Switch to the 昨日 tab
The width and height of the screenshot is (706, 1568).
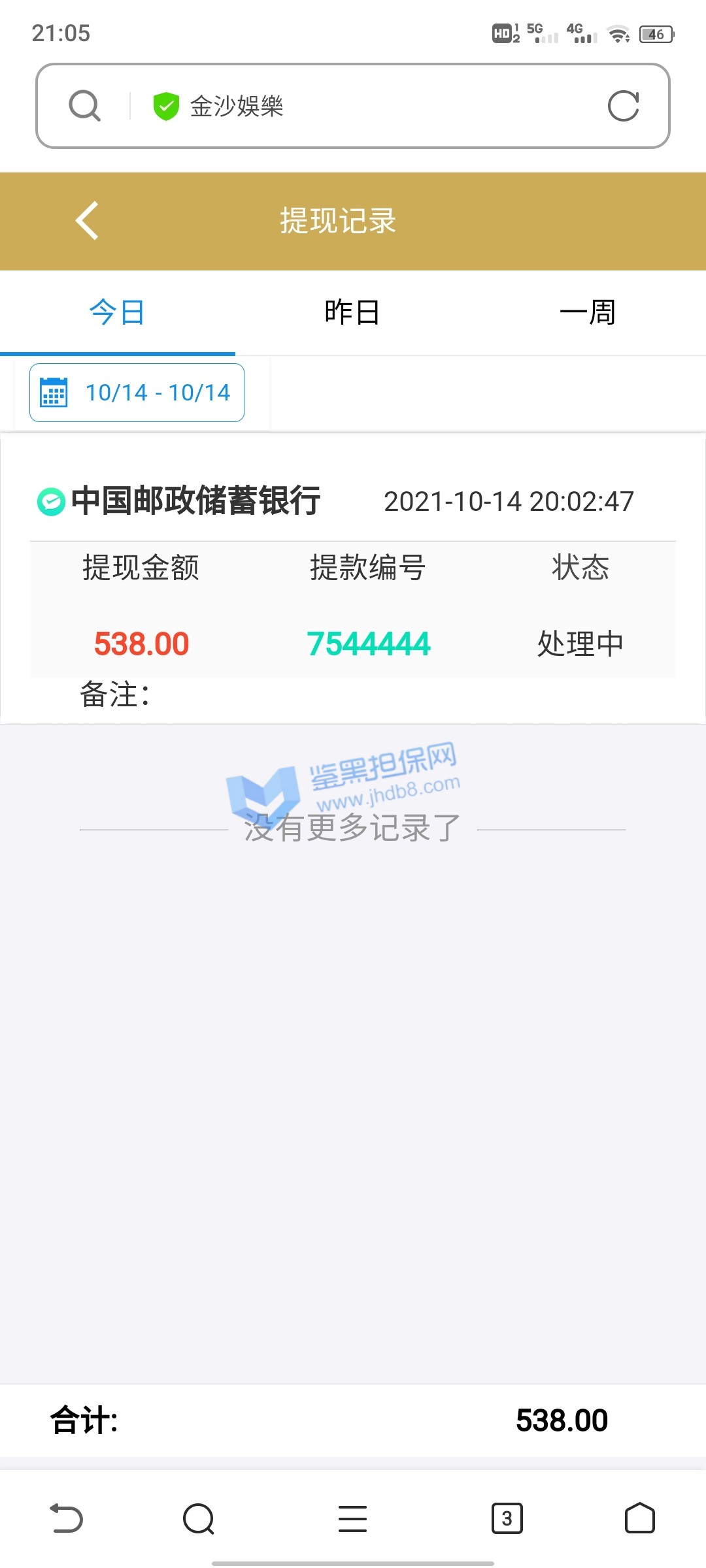(x=352, y=312)
